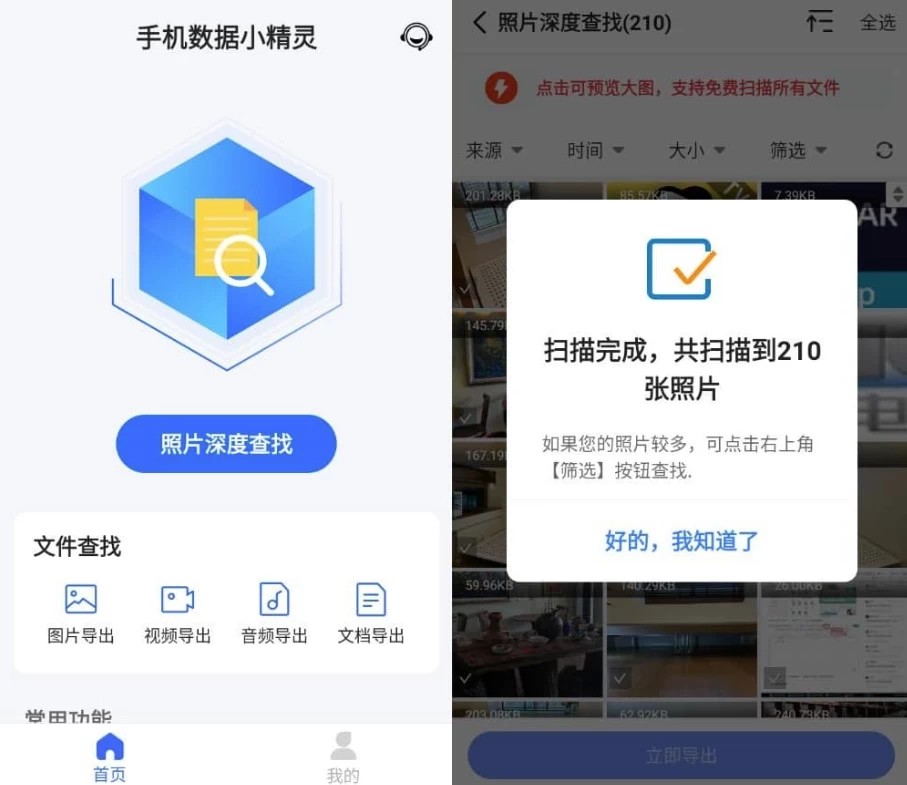This screenshot has width=907, height=785.
Task: Refresh the scanned photo list
Action: pos(884,150)
